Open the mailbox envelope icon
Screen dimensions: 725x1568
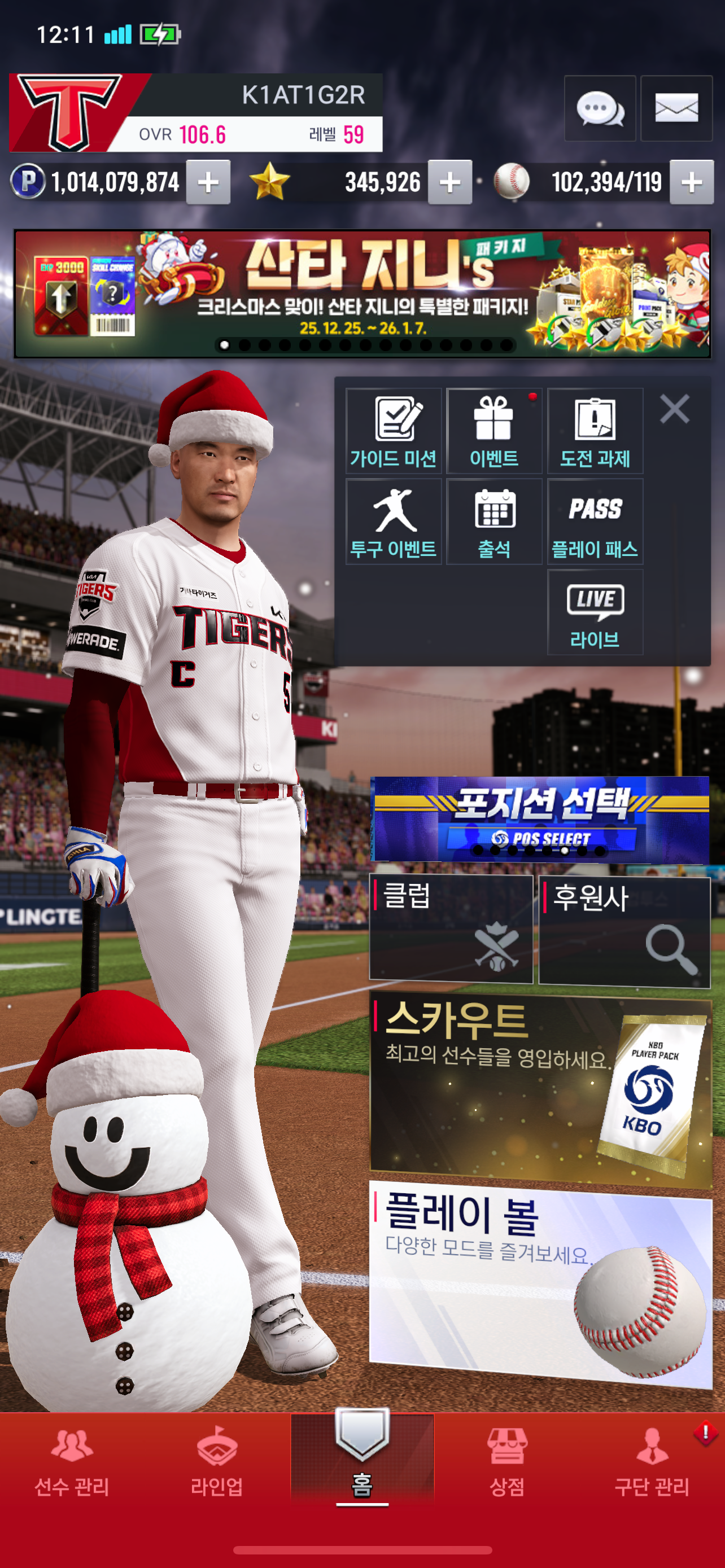click(x=676, y=109)
